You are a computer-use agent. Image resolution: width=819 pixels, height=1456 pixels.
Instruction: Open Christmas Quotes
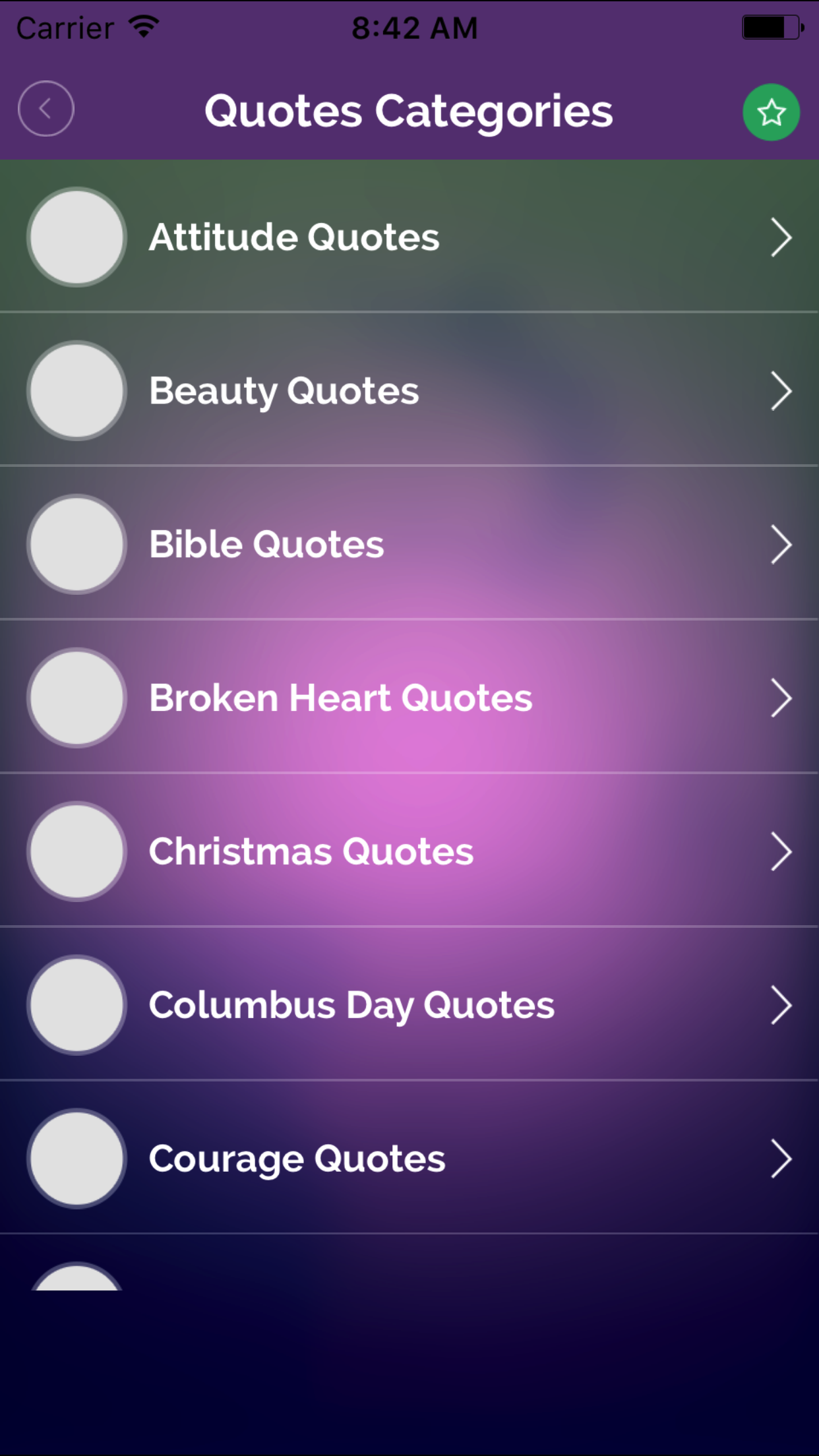[409, 851]
